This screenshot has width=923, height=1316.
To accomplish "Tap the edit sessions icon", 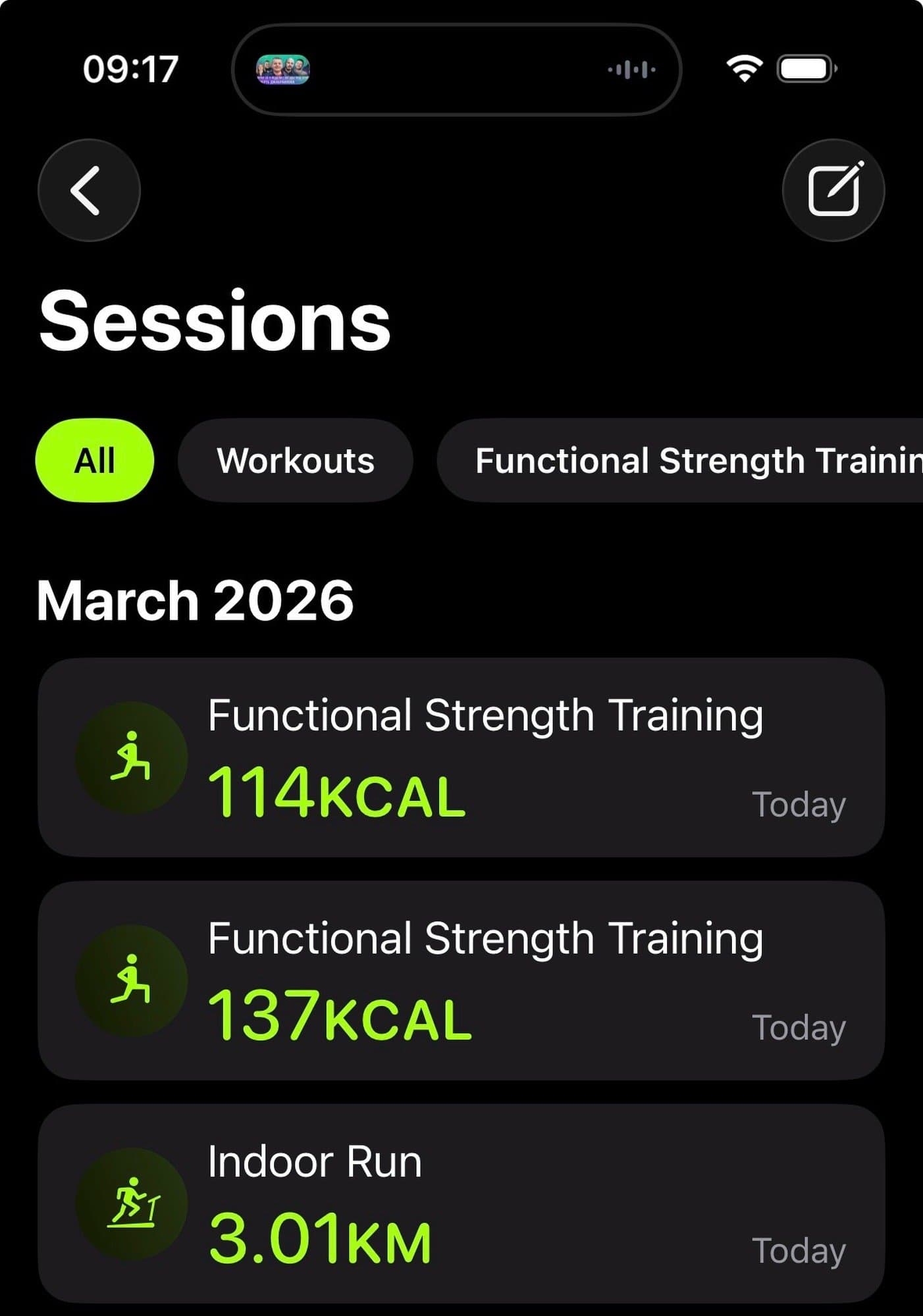I will 833,190.
